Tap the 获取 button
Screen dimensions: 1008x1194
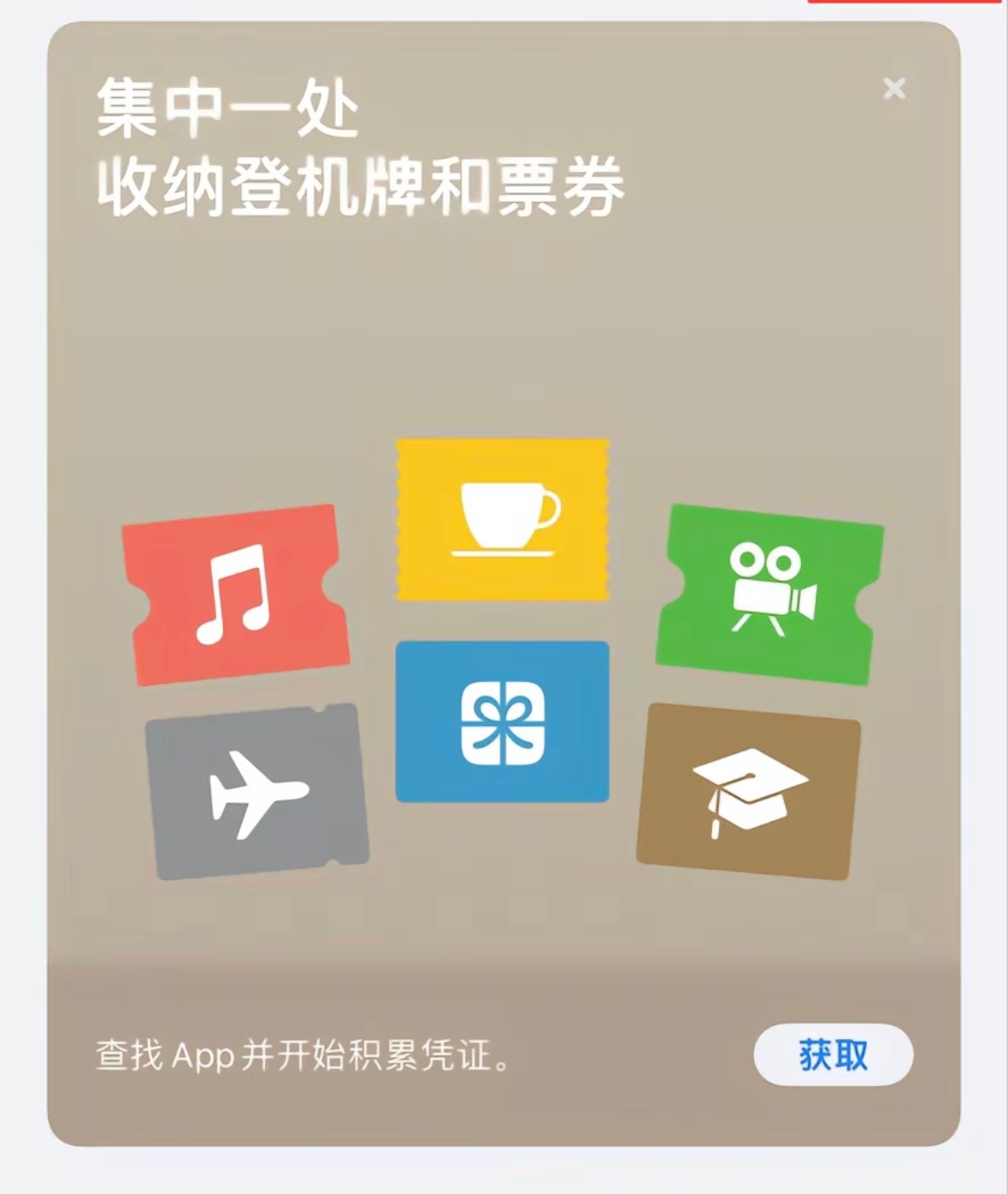833,1055
